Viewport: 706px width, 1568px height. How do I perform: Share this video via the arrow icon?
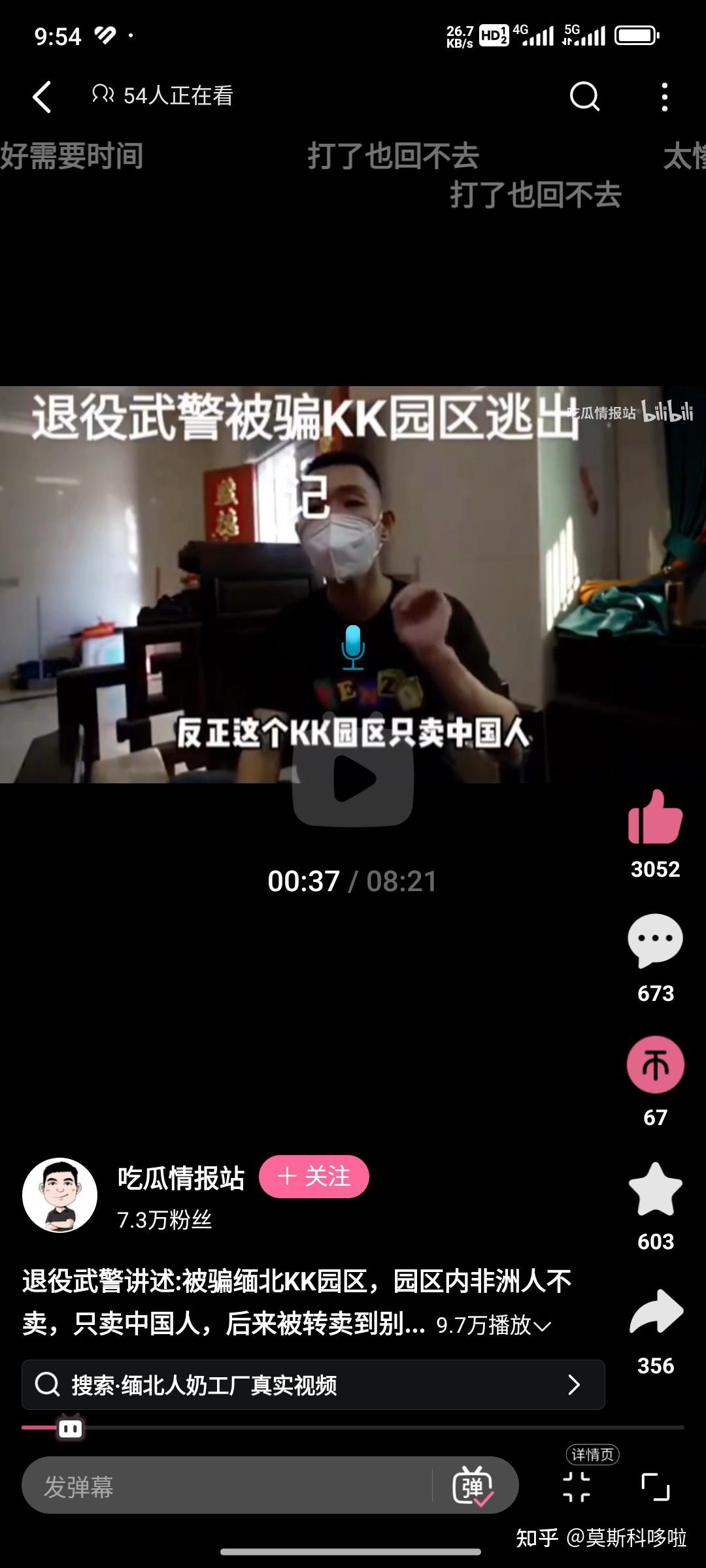coord(655,1312)
